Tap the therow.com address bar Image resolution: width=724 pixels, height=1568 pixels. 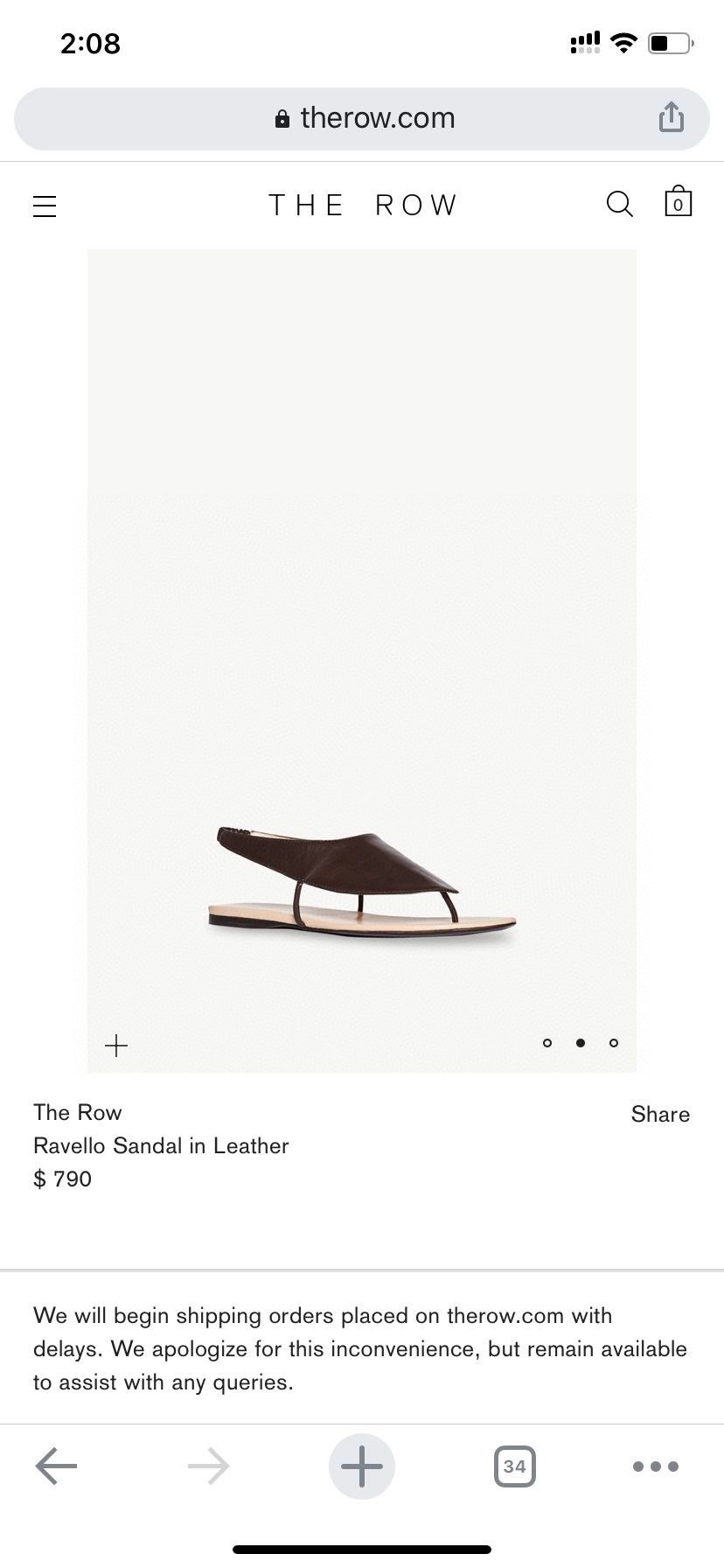[x=362, y=118]
